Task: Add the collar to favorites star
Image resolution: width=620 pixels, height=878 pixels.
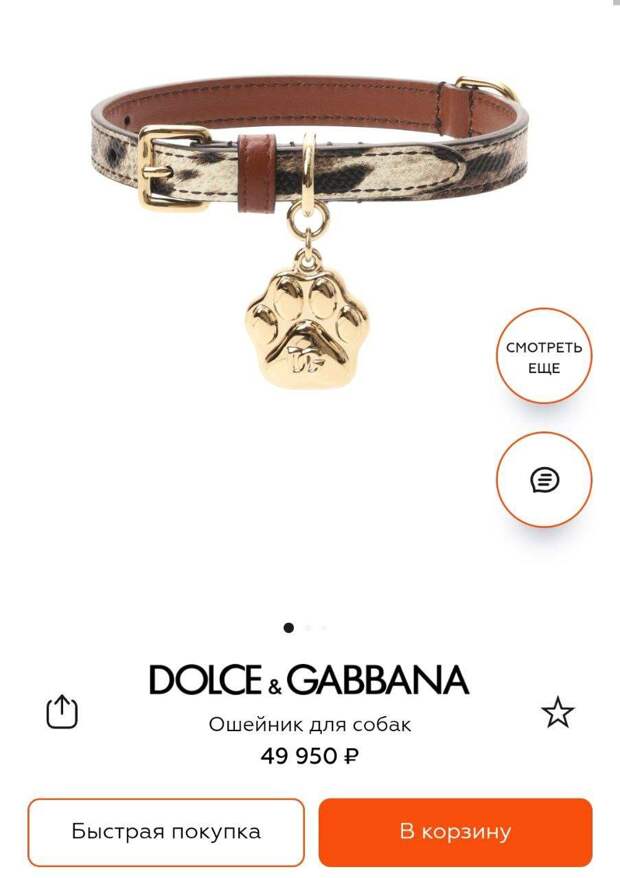Action: (557, 712)
